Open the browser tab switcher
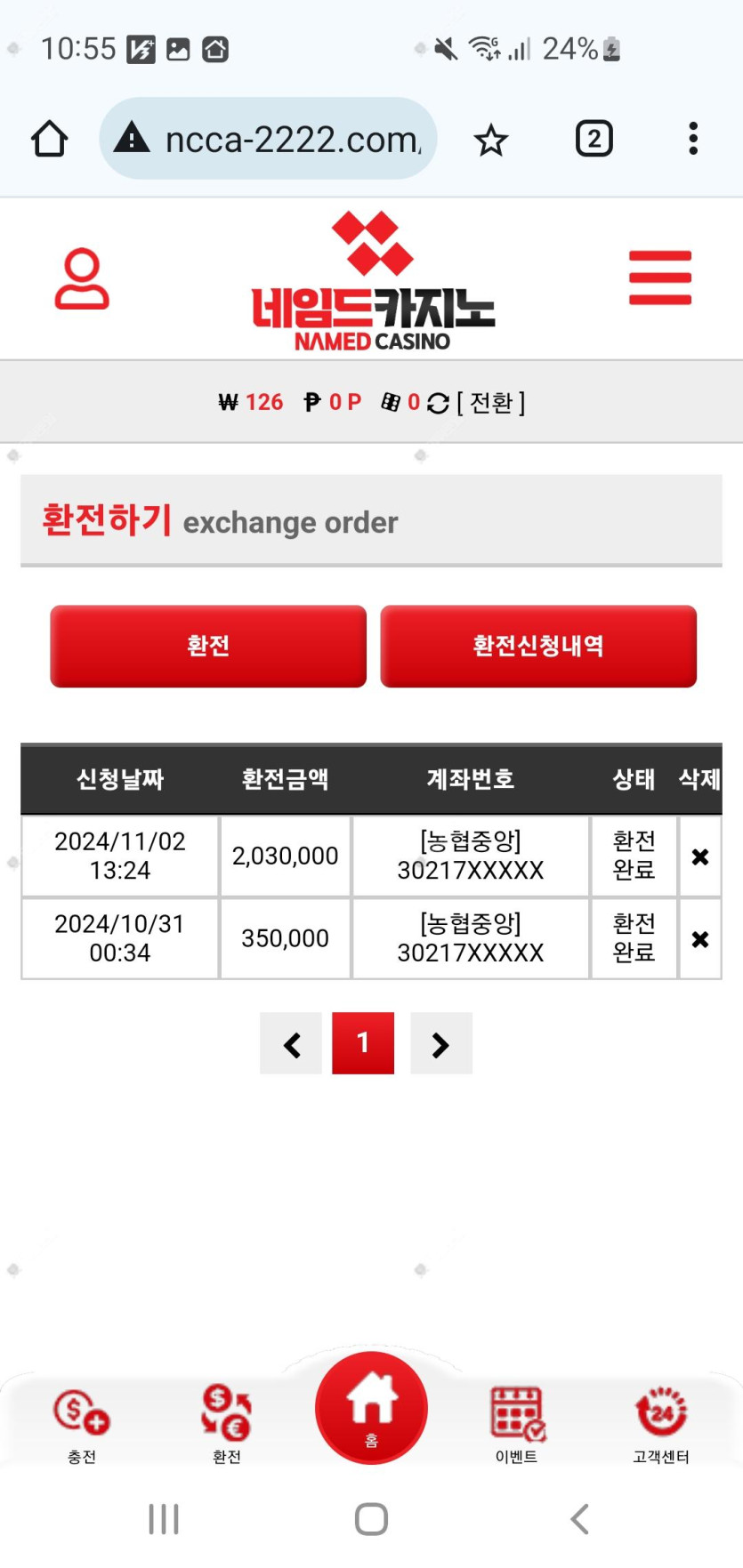The width and height of the screenshot is (743, 1568). (x=594, y=139)
